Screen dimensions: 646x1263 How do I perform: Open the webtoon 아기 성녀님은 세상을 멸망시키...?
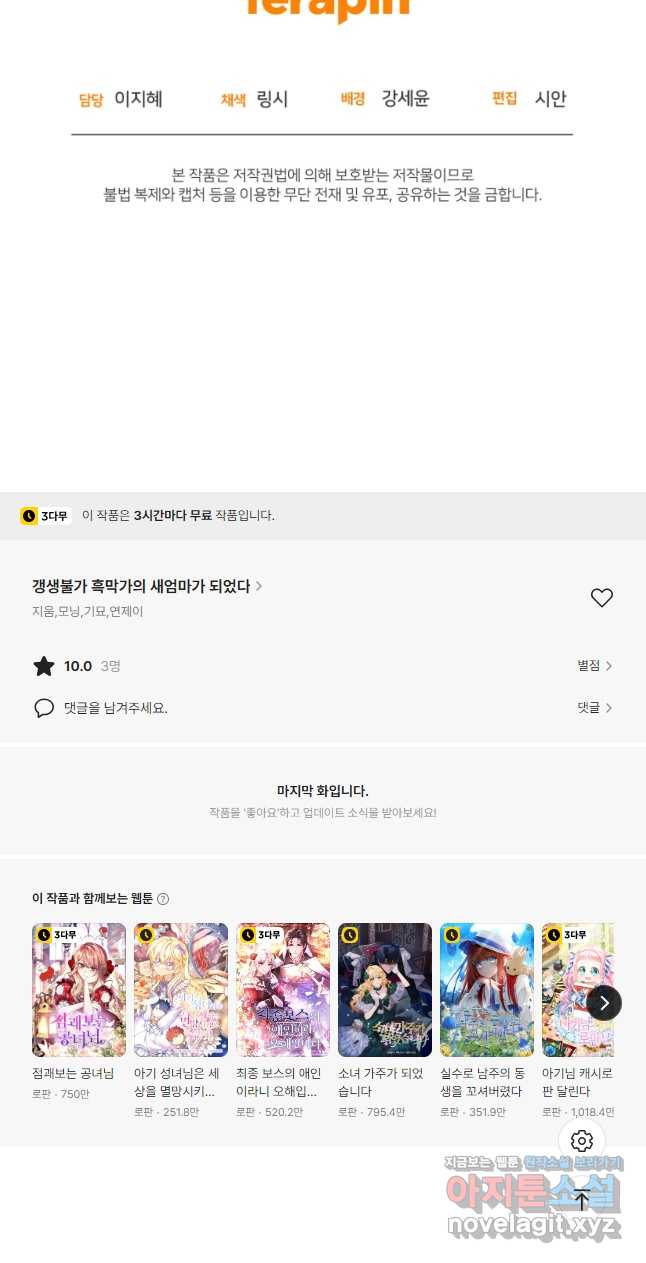(181, 990)
